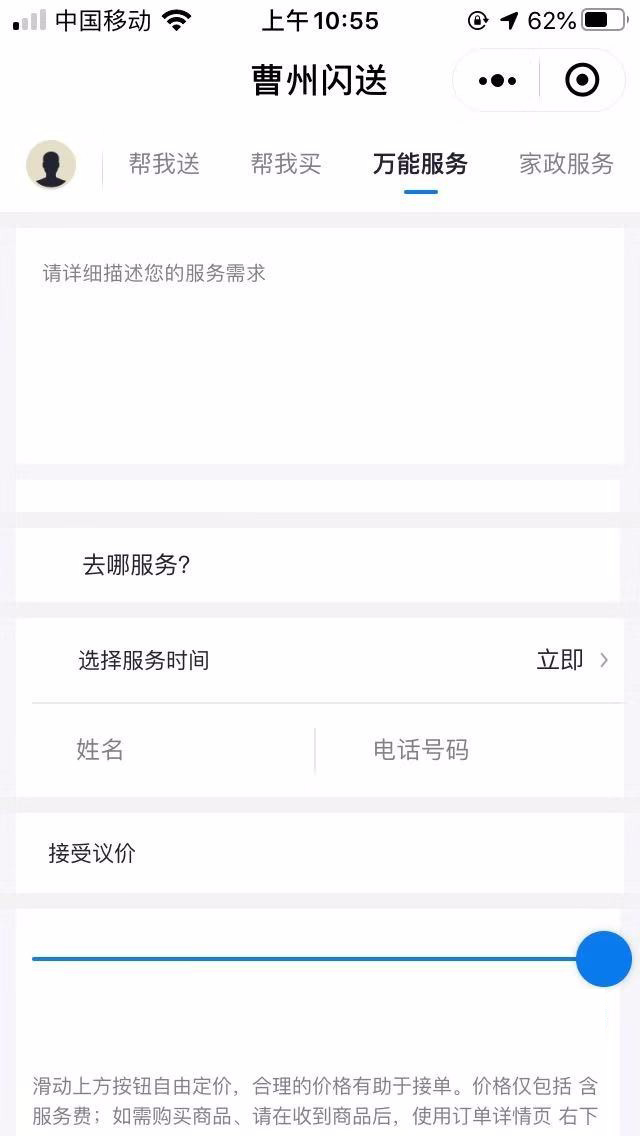640x1136 pixels.
Task: Tap the 姓名 name field
Action: [x=170, y=750]
